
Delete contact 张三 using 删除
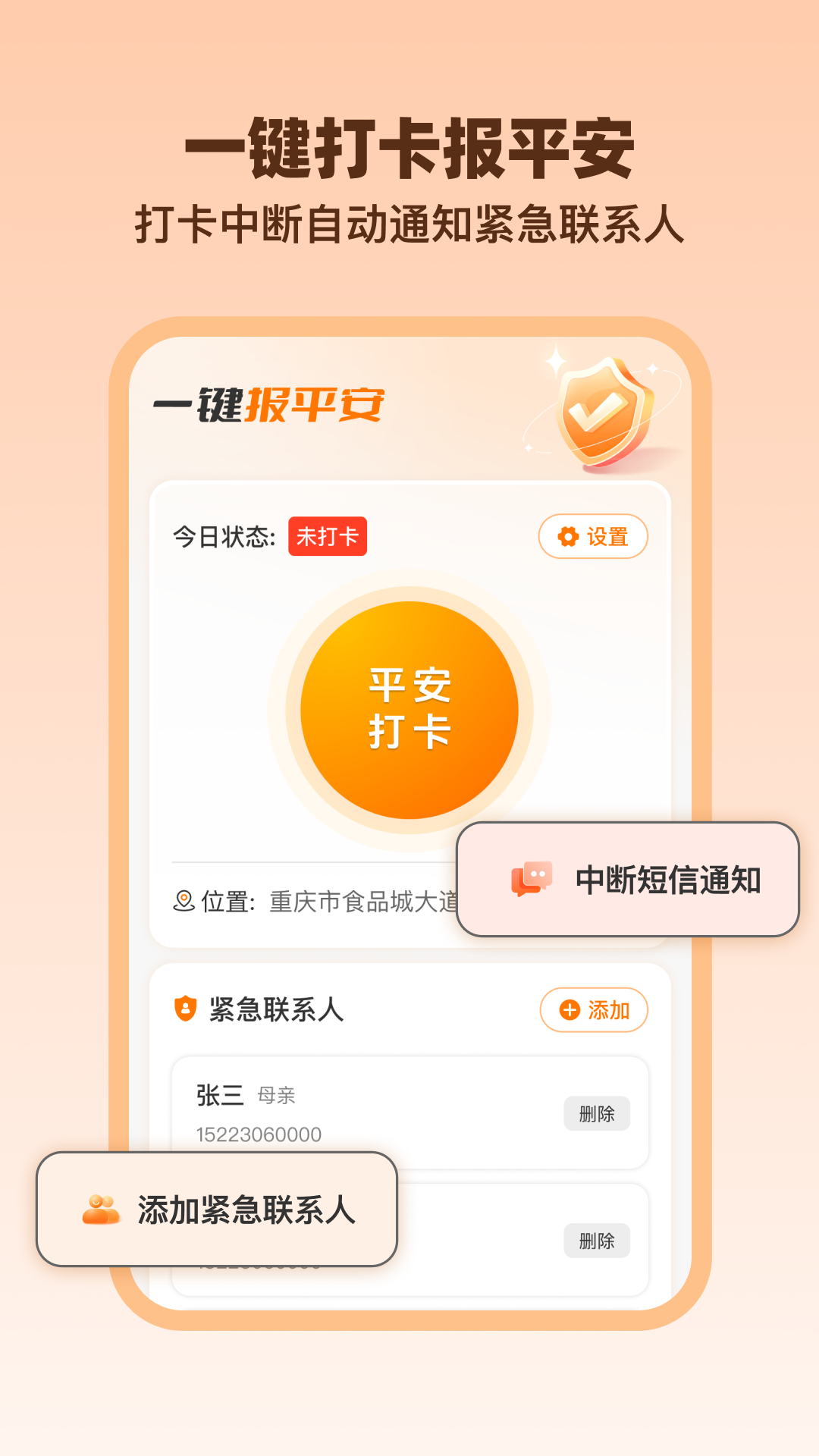(597, 1112)
